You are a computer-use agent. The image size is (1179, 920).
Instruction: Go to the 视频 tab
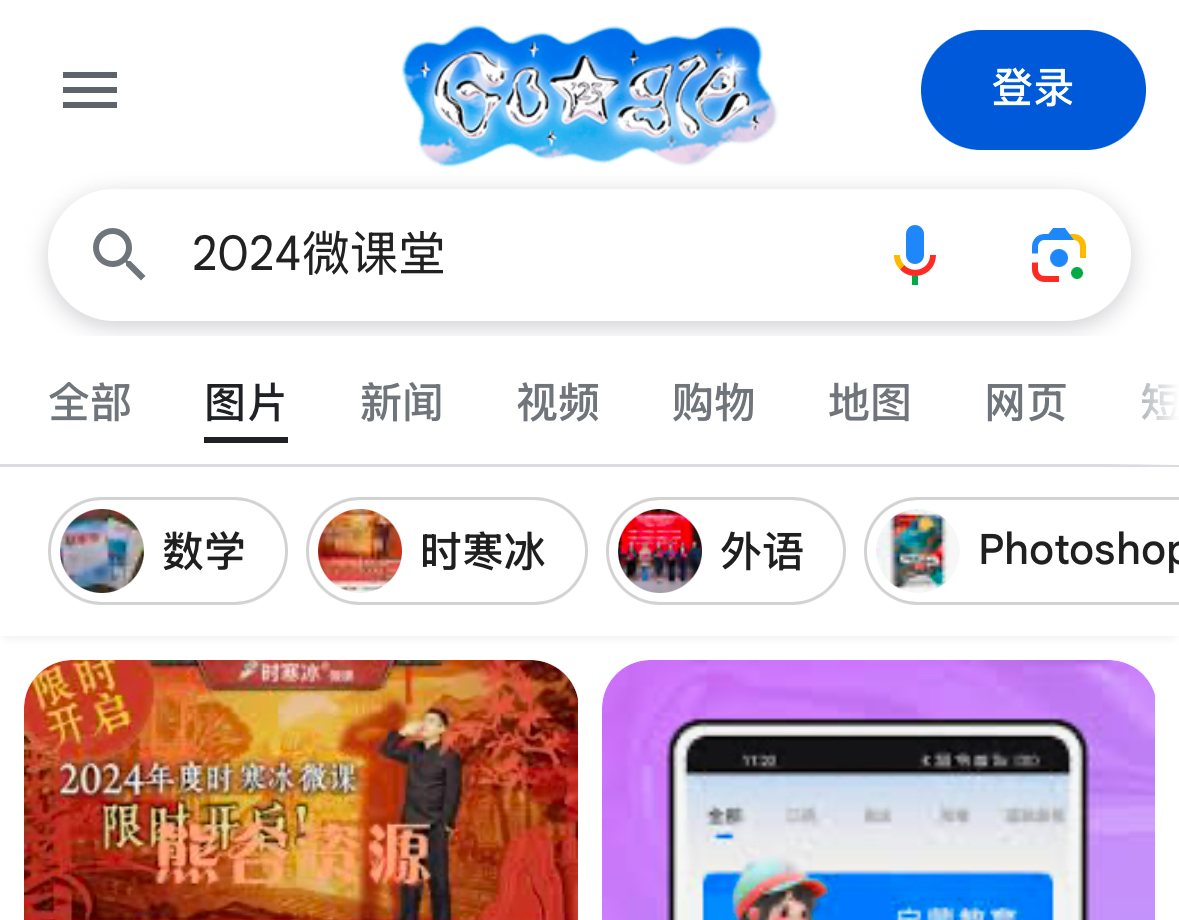coord(558,404)
